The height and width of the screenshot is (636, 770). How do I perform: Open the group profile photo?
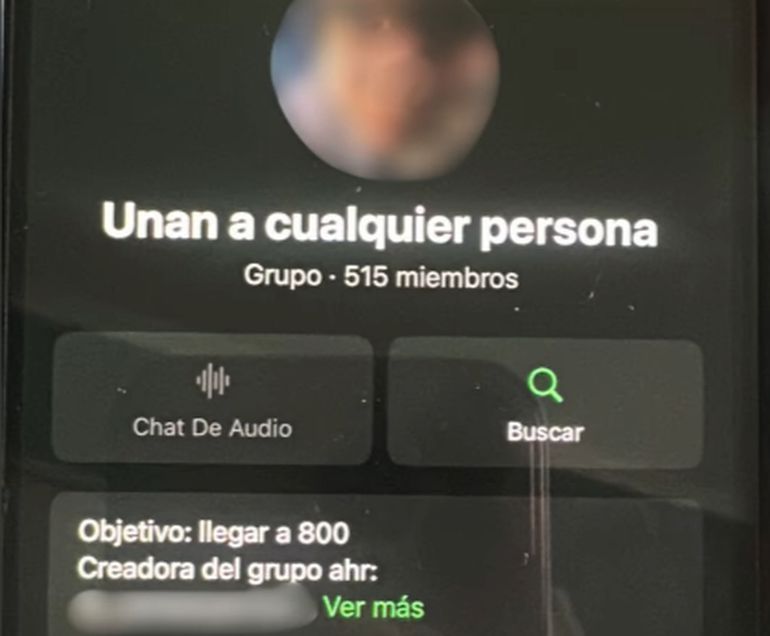coord(385,85)
